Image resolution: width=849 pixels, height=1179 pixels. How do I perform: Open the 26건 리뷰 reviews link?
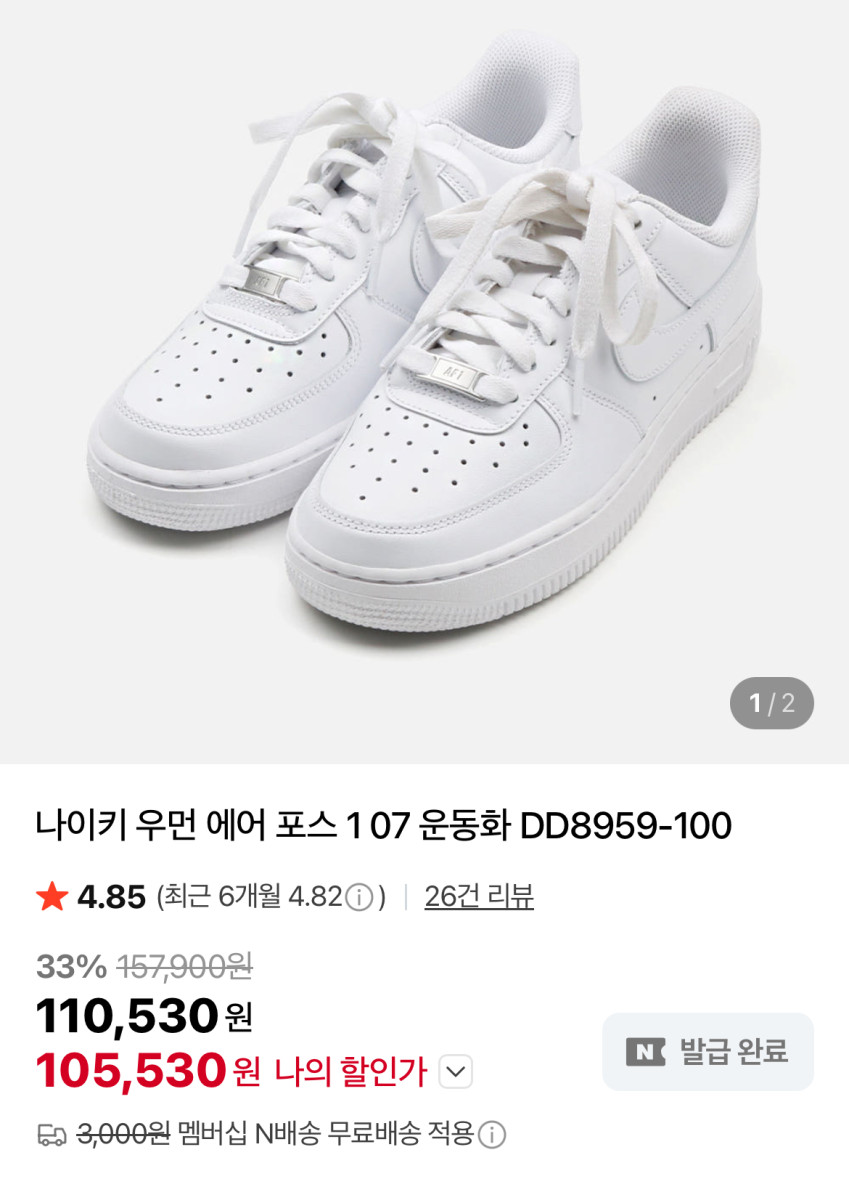[479, 897]
